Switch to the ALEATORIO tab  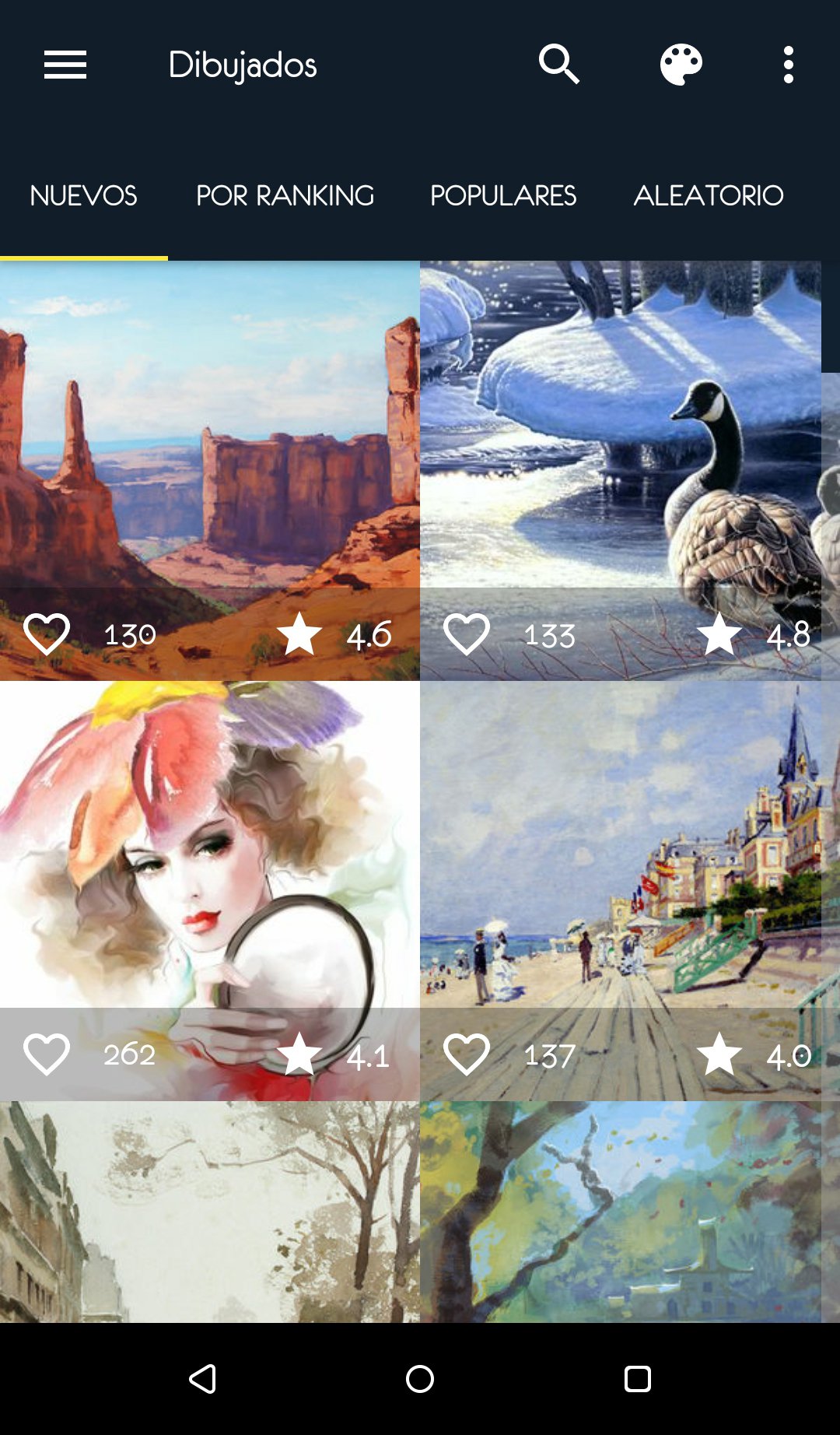pos(708,195)
